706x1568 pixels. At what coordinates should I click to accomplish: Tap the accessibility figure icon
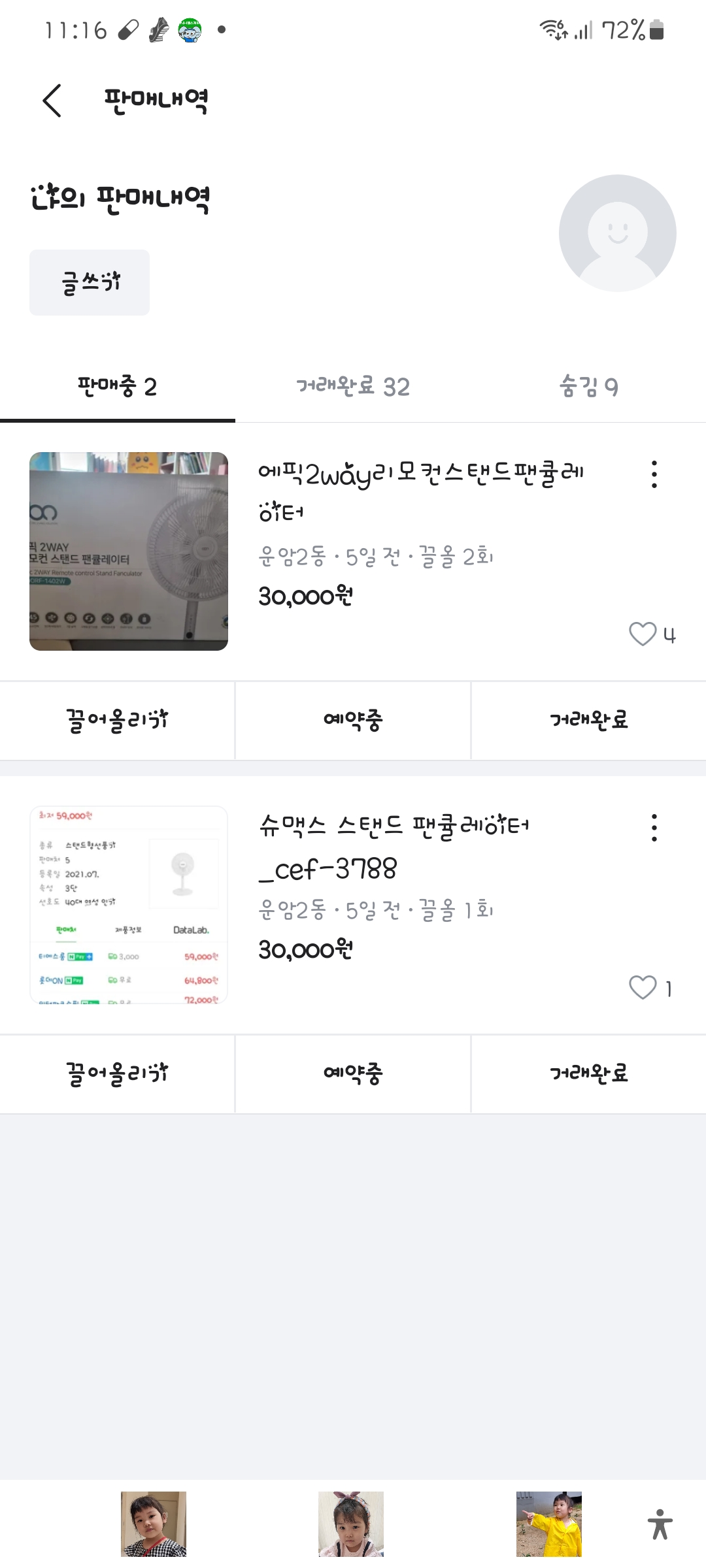tap(660, 1524)
